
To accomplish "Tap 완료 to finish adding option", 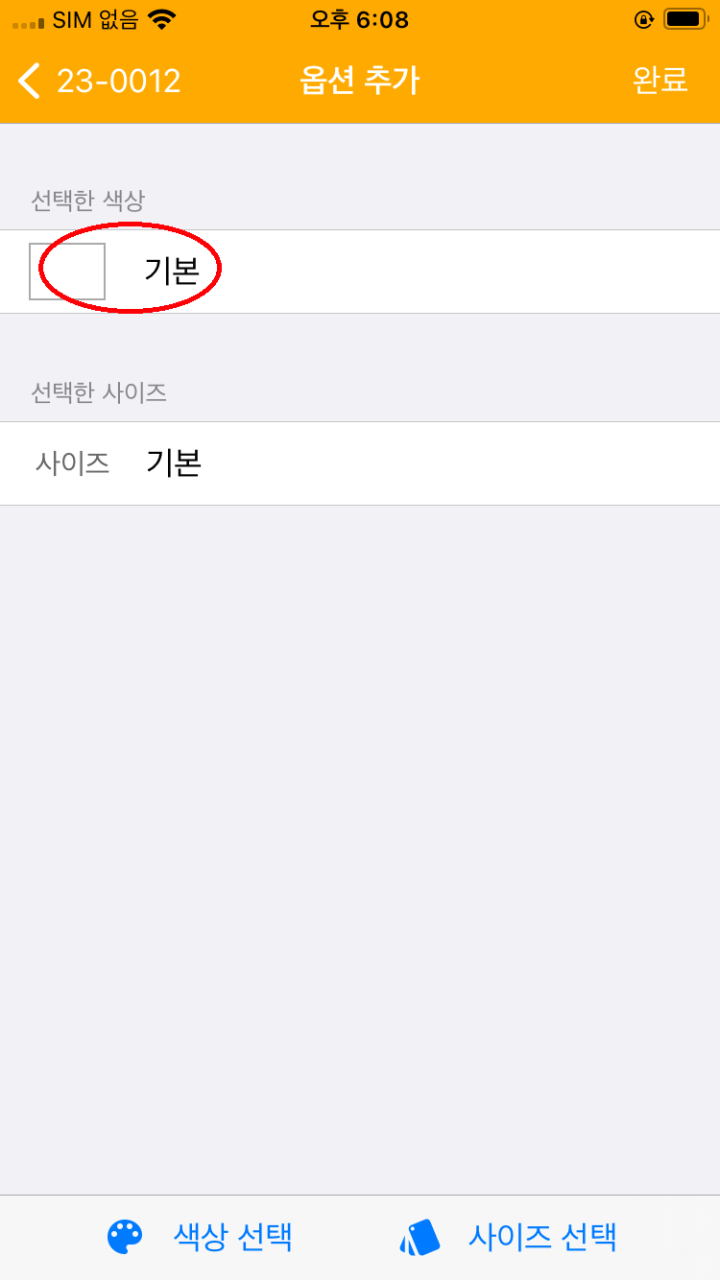I will [x=660, y=81].
